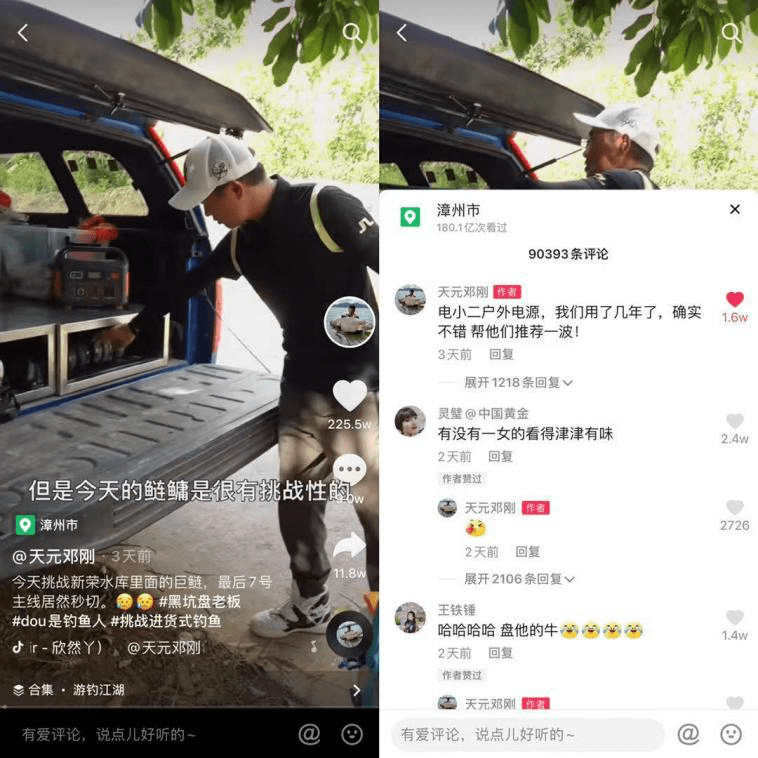
Task: Reply to the 电小二户外电源 comment
Action: click(501, 354)
